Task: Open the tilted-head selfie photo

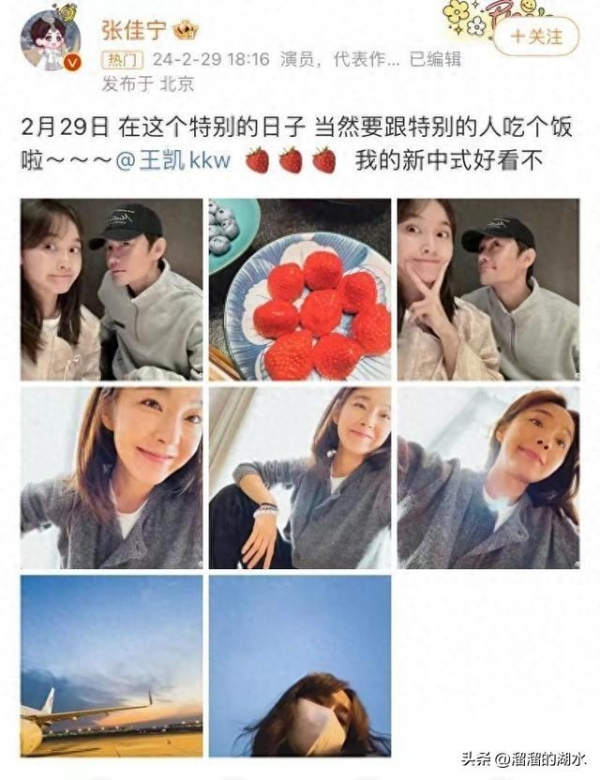Action: pos(488,478)
